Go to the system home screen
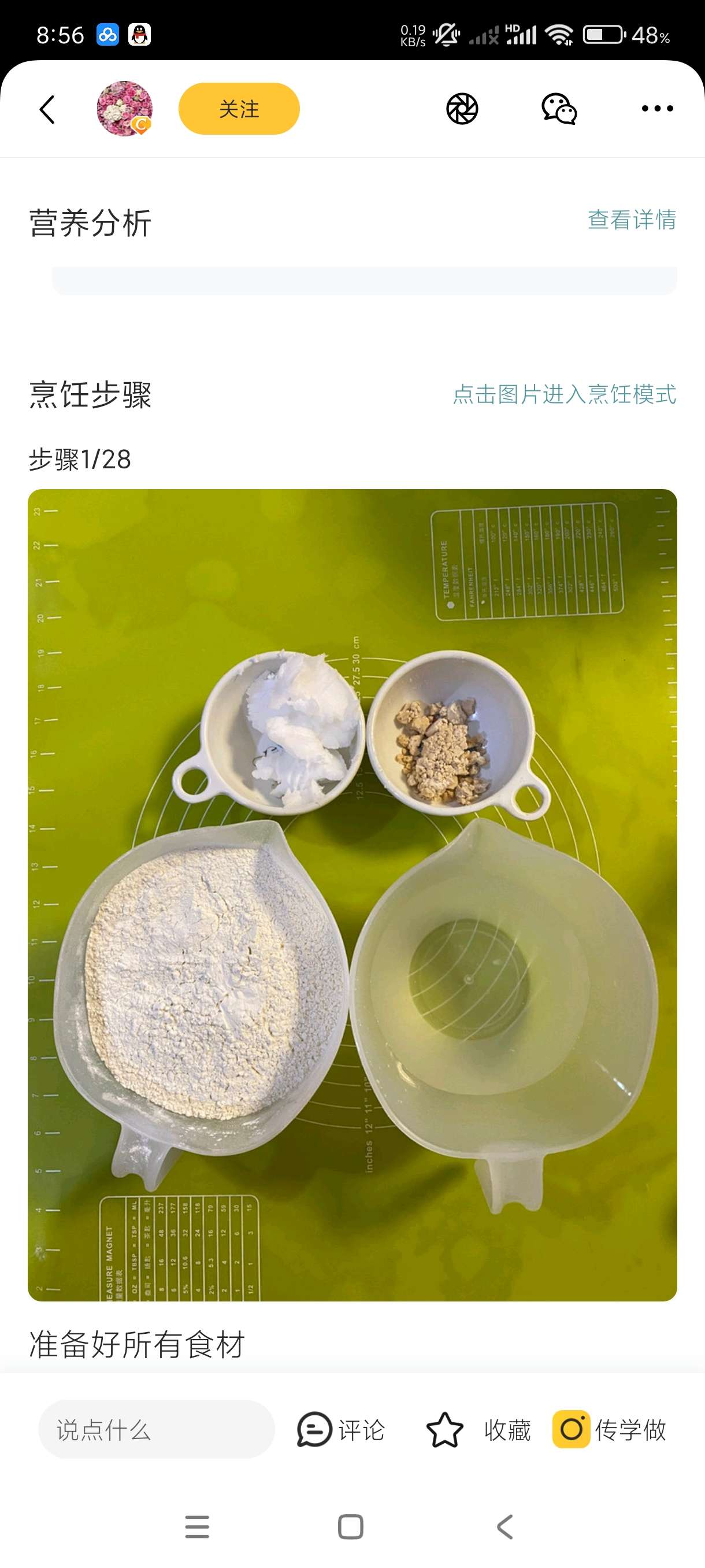 350,1526
